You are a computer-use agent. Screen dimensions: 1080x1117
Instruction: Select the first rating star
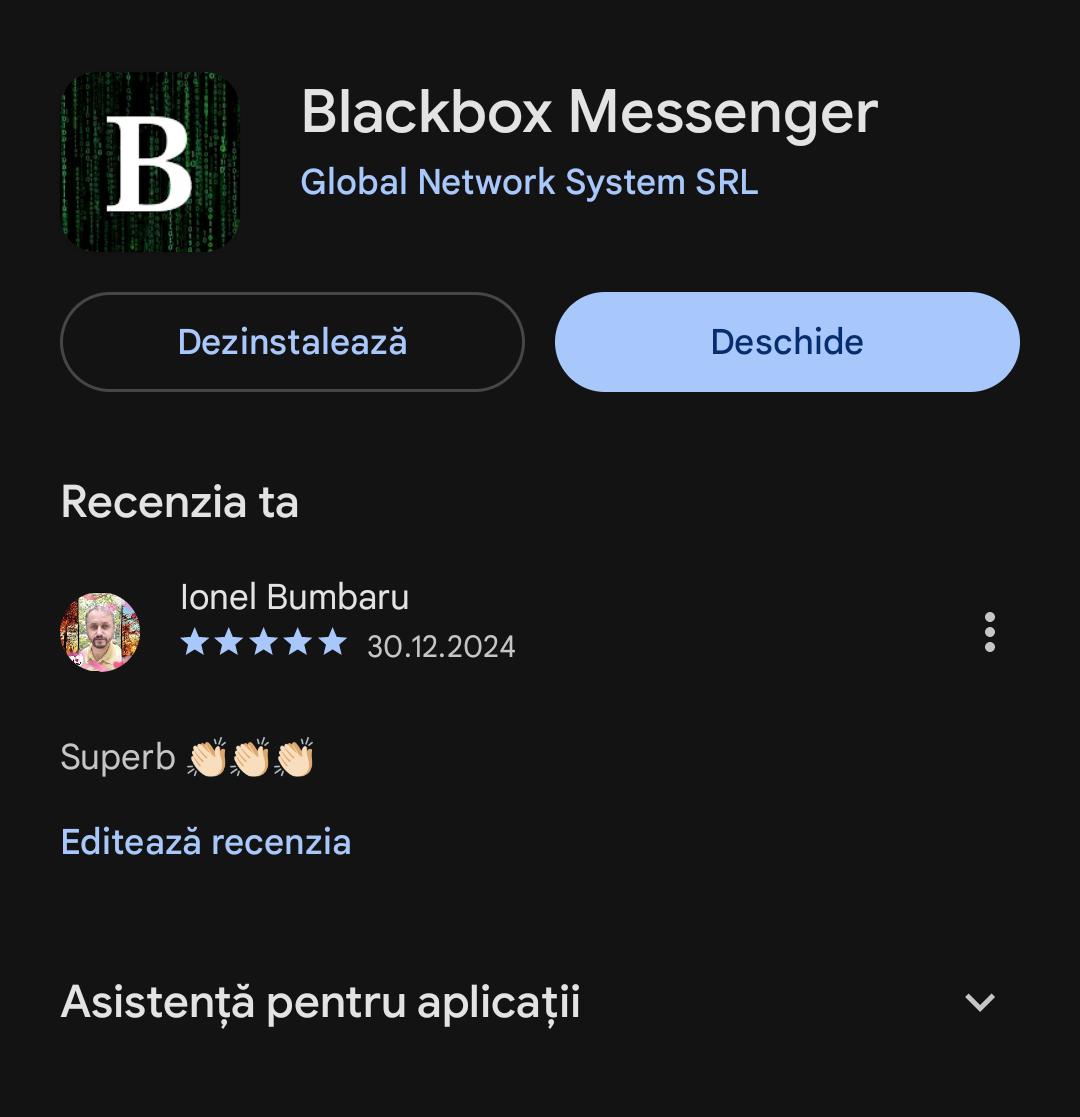[196, 644]
